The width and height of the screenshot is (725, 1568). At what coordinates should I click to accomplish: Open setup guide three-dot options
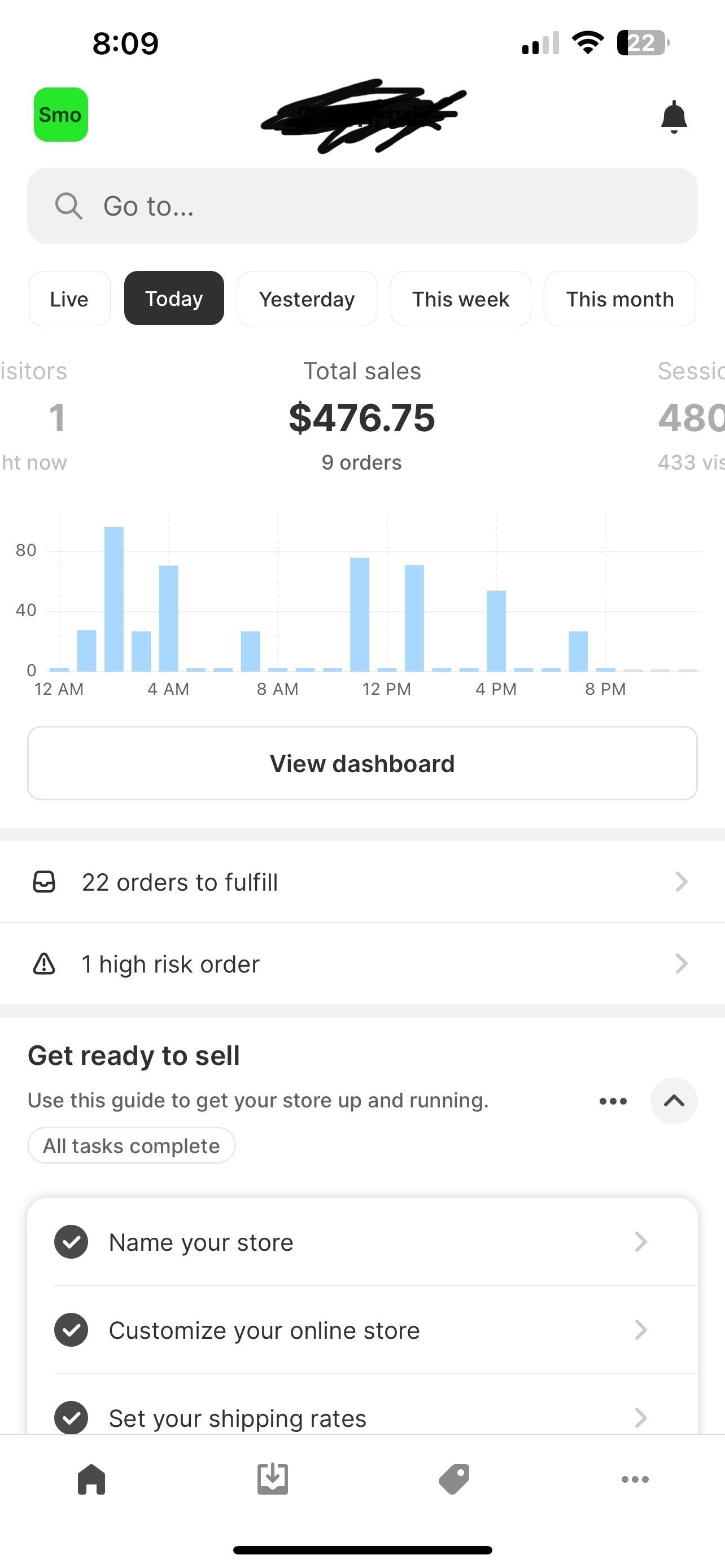click(613, 1101)
